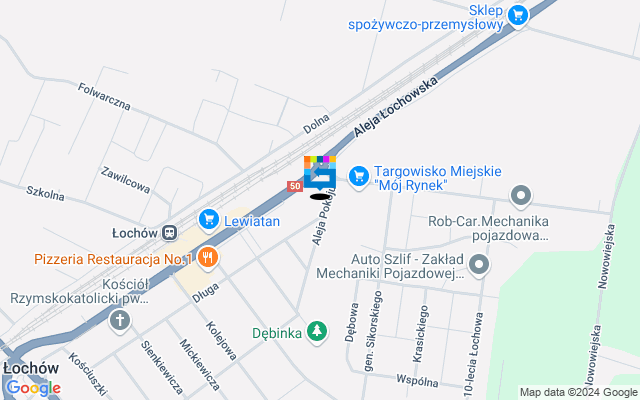Tap the Lewiatan shop marker
The height and width of the screenshot is (400, 640).
click(209, 219)
